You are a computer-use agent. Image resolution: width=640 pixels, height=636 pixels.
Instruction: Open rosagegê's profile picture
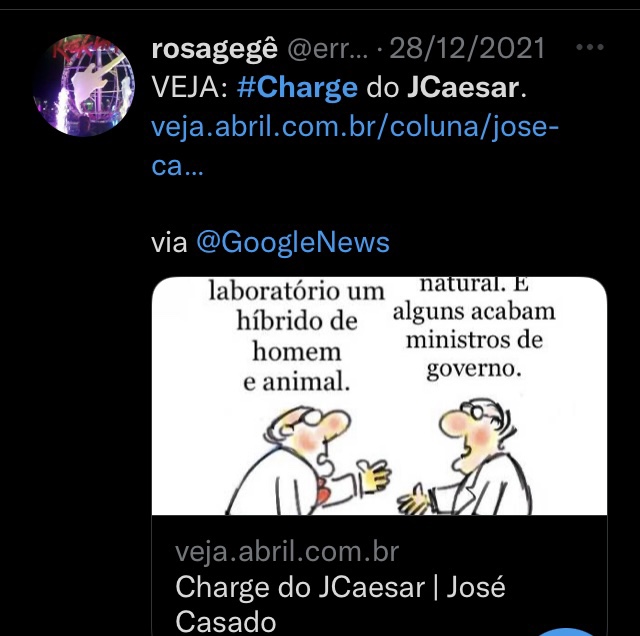point(83,85)
